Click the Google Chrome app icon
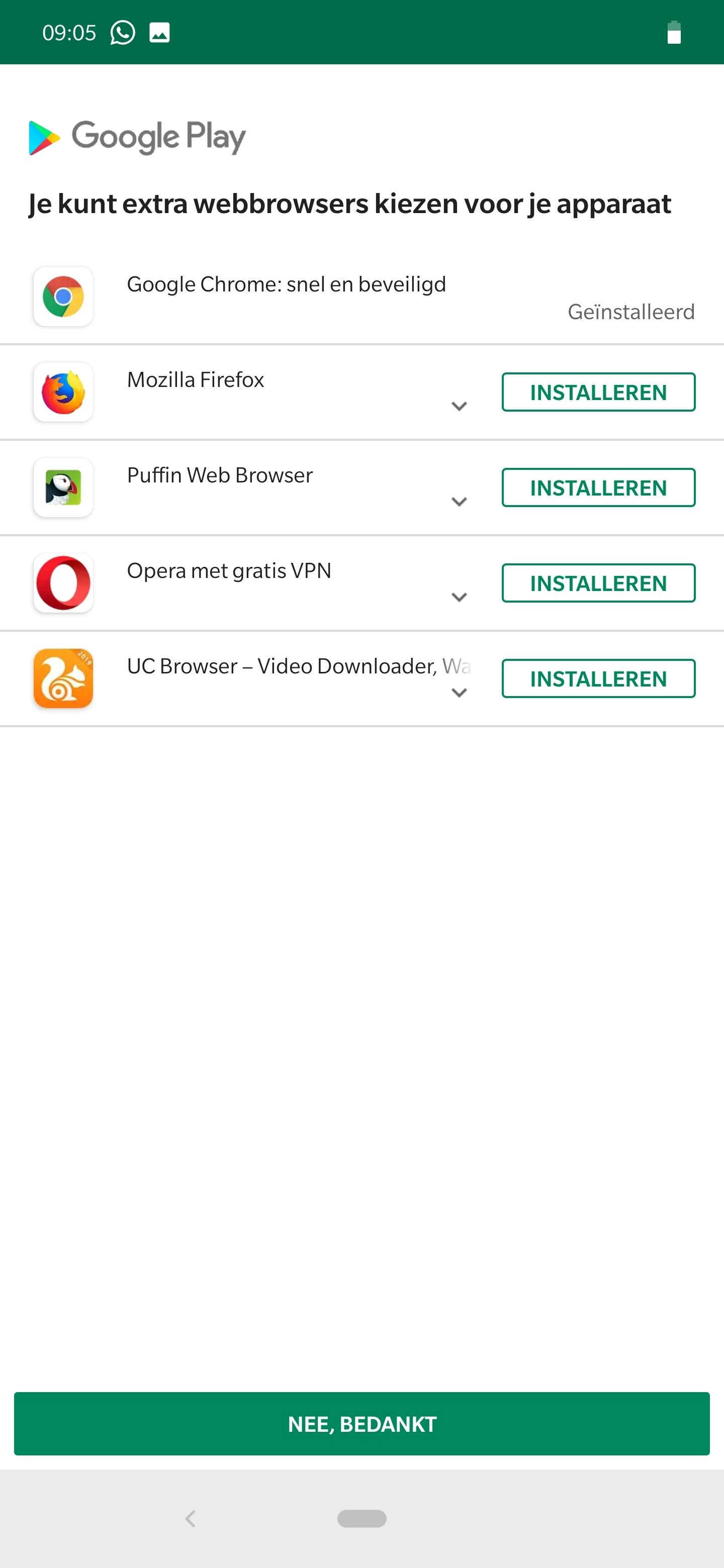724x1568 pixels. pyautogui.click(x=63, y=297)
